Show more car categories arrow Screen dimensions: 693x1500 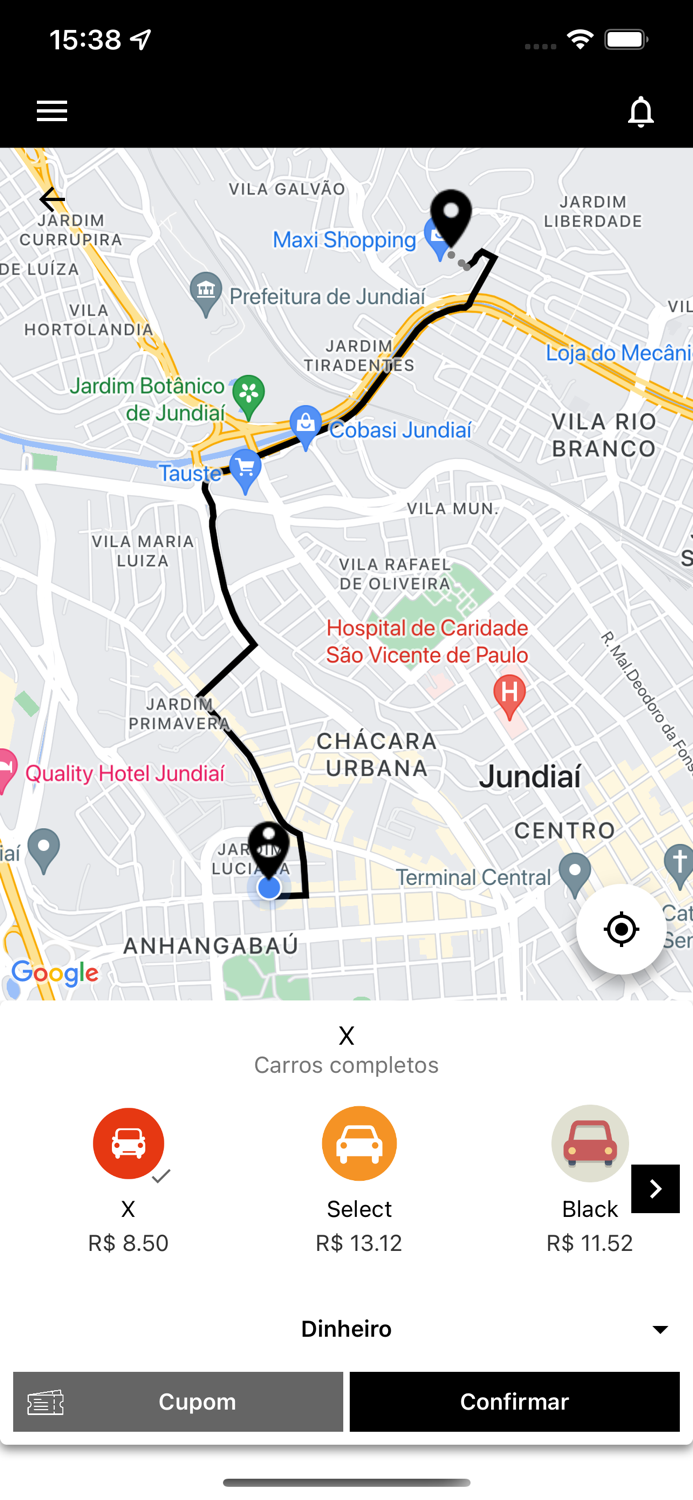[656, 1189]
